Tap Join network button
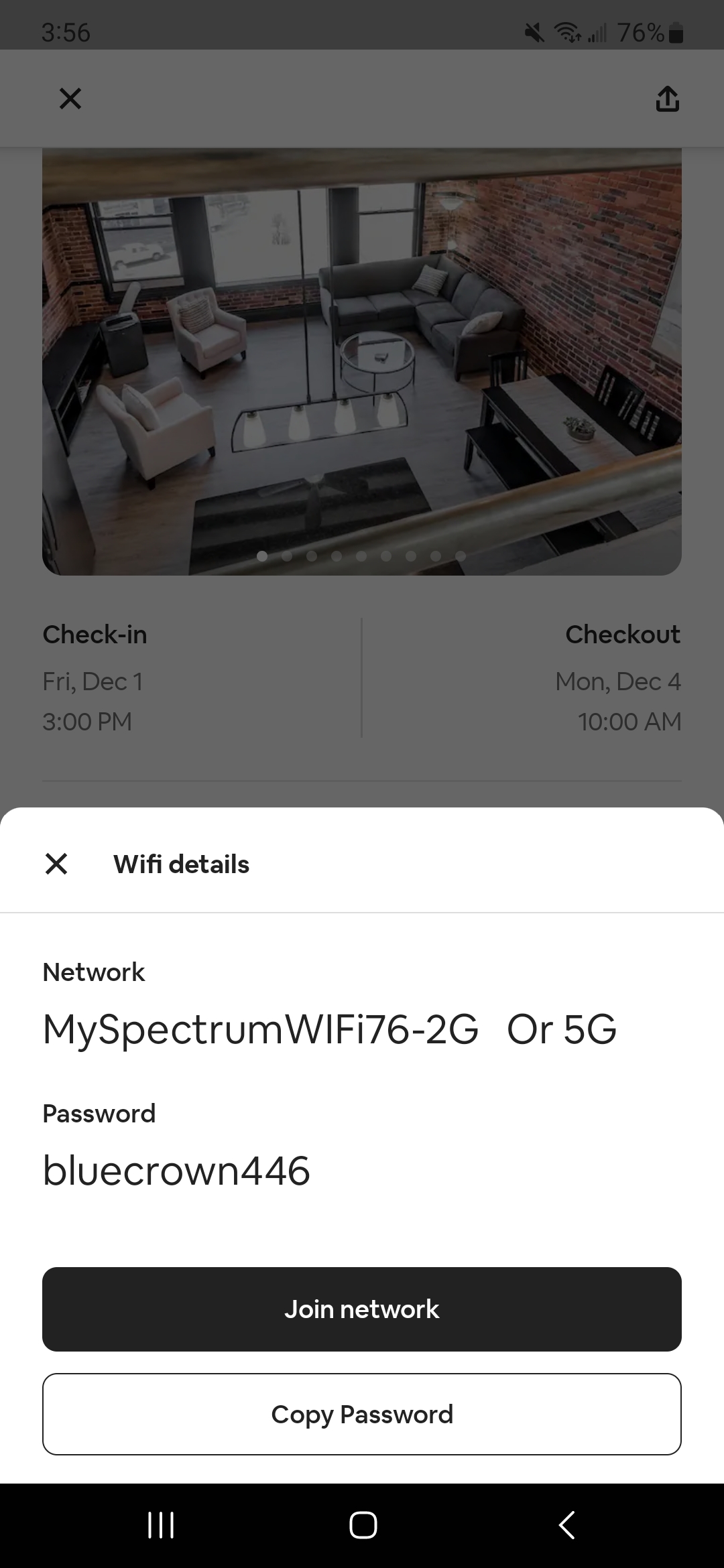724x1568 pixels. click(x=362, y=1309)
